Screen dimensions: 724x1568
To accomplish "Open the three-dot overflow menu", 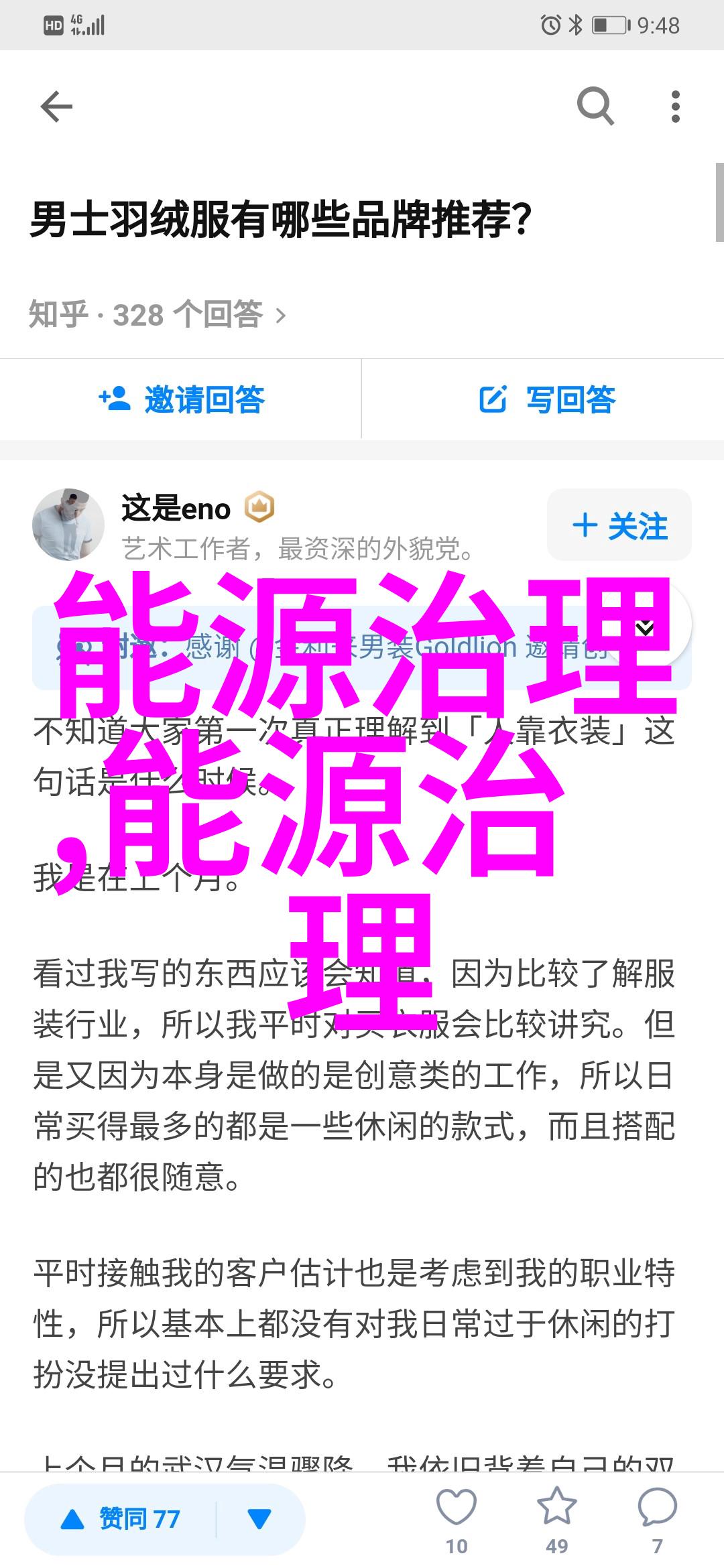I will coord(675,107).
